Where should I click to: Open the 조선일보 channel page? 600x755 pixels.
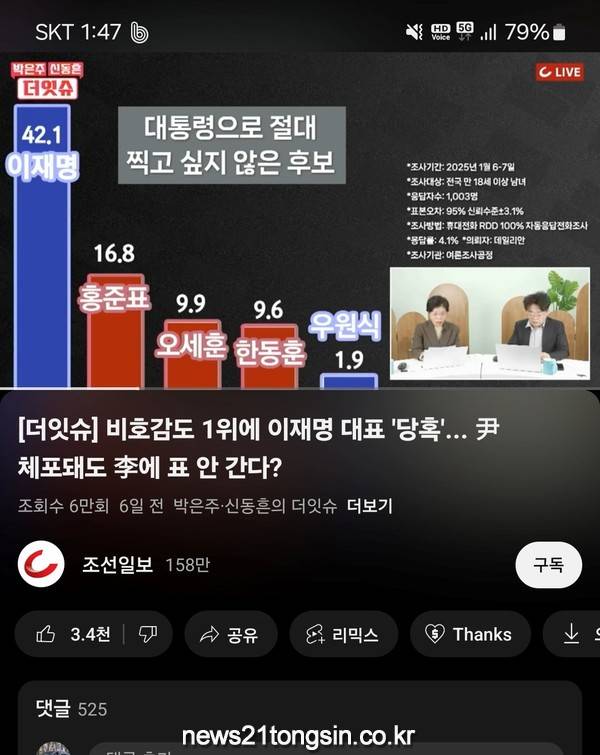tap(117, 564)
